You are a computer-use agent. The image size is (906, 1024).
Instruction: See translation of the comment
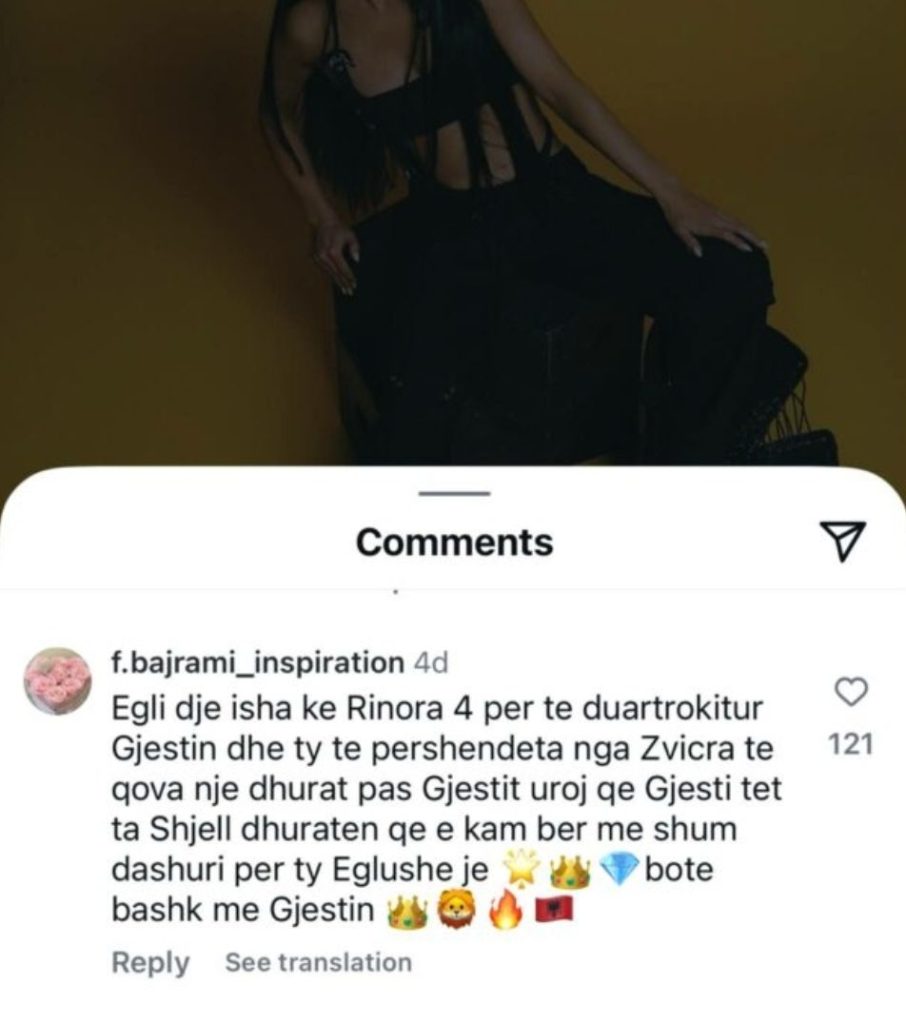[318, 962]
